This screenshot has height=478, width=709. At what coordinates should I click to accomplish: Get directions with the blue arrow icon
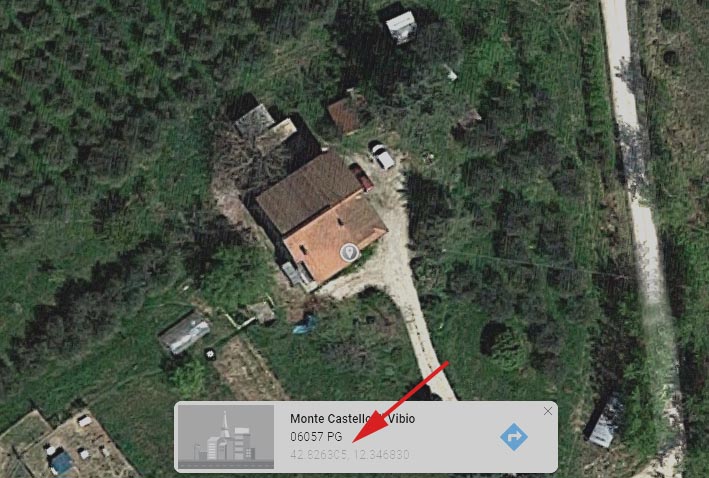(513, 436)
